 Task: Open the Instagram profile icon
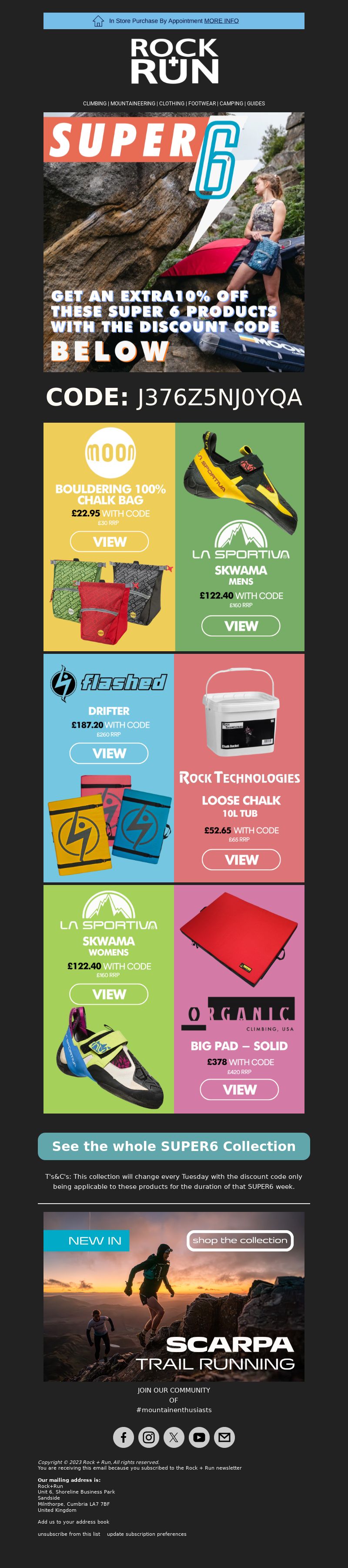click(x=148, y=1437)
